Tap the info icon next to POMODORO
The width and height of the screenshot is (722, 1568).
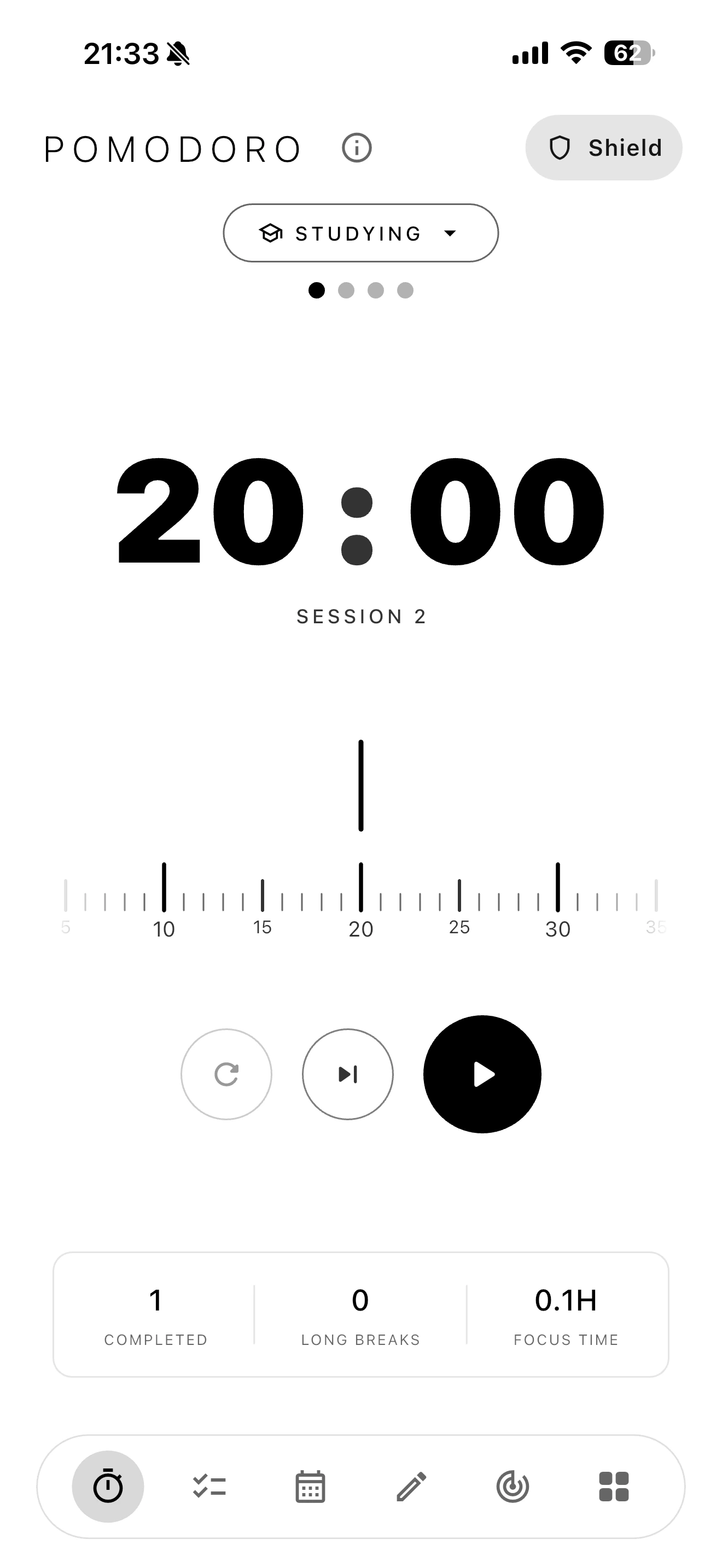[356, 147]
